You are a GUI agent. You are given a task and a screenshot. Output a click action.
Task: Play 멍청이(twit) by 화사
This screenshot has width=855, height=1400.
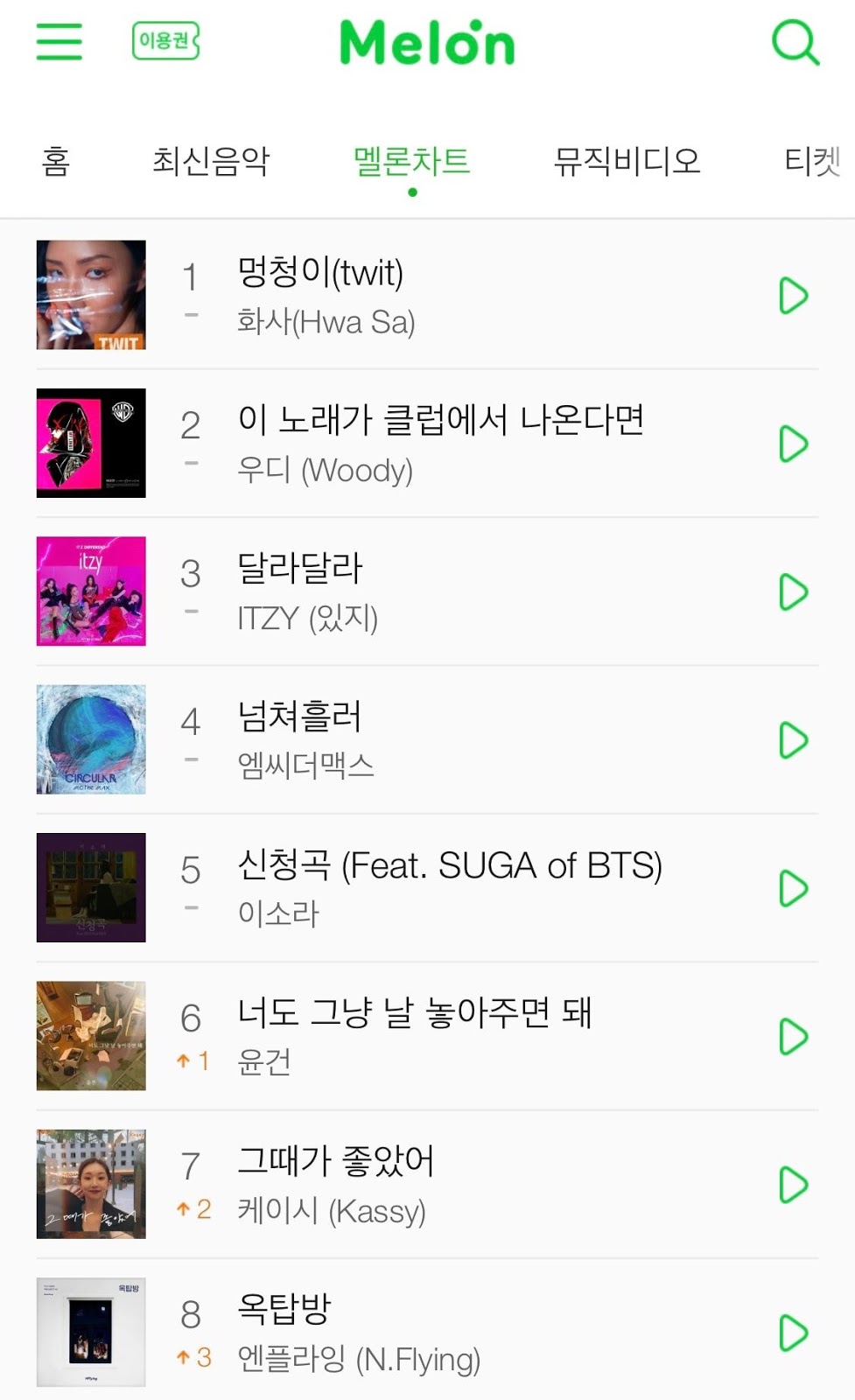pos(793,296)
